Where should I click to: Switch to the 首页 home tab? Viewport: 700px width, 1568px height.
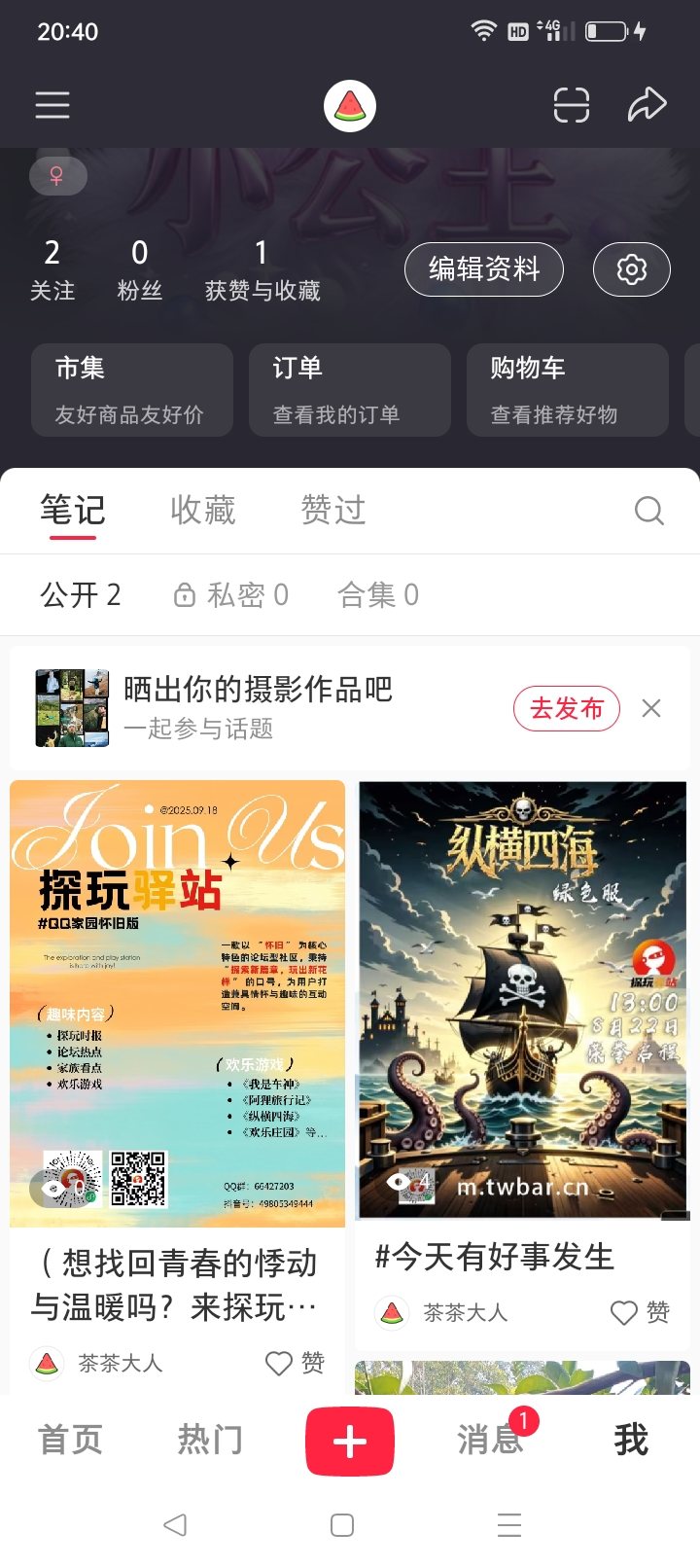pos(70,1440)
